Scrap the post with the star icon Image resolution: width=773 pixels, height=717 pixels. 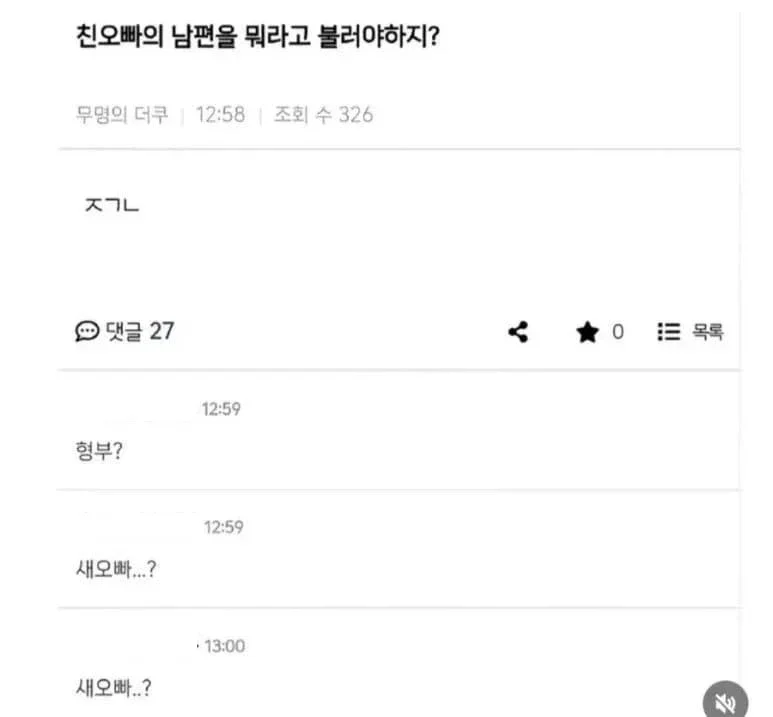587,332
